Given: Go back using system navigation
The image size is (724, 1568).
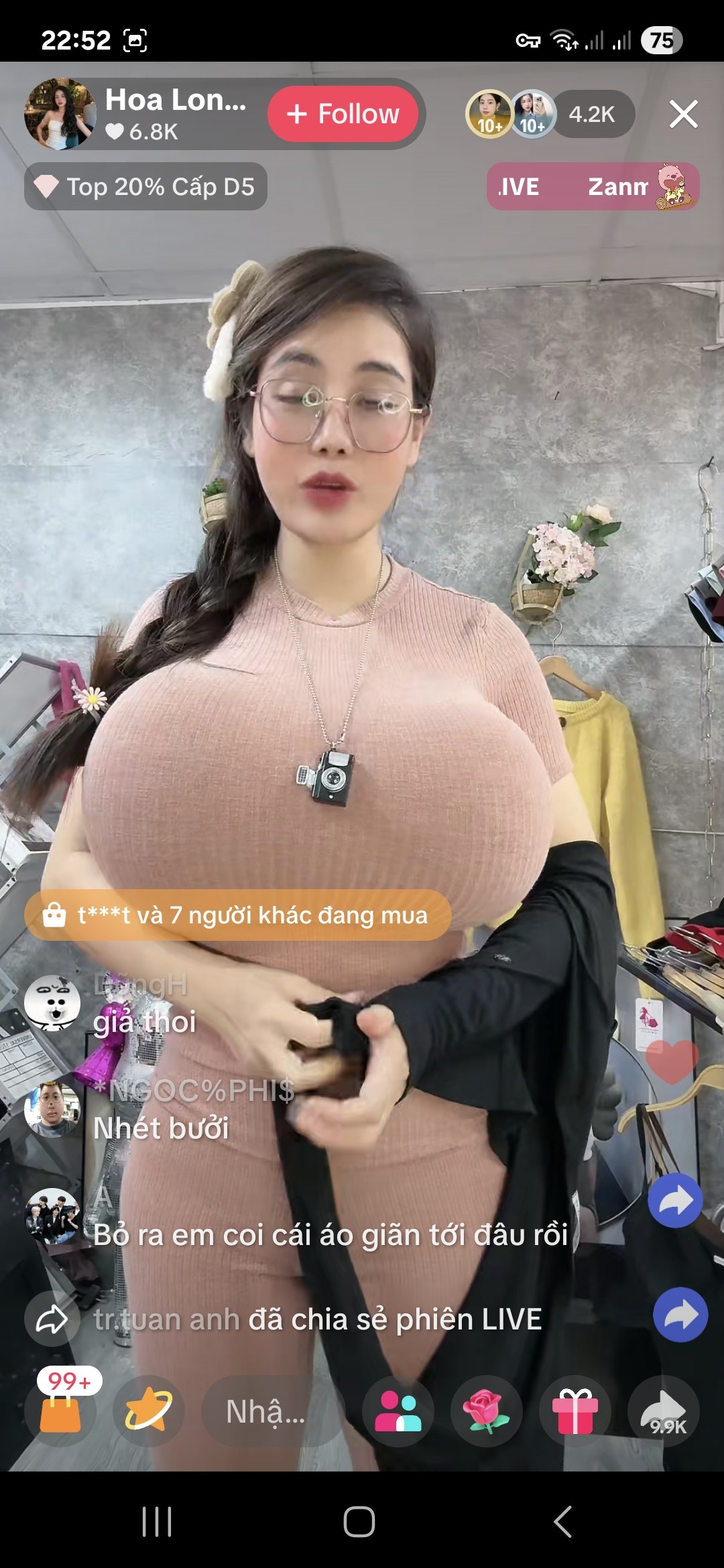Looking at the screenshot, I should [562, 1522].
